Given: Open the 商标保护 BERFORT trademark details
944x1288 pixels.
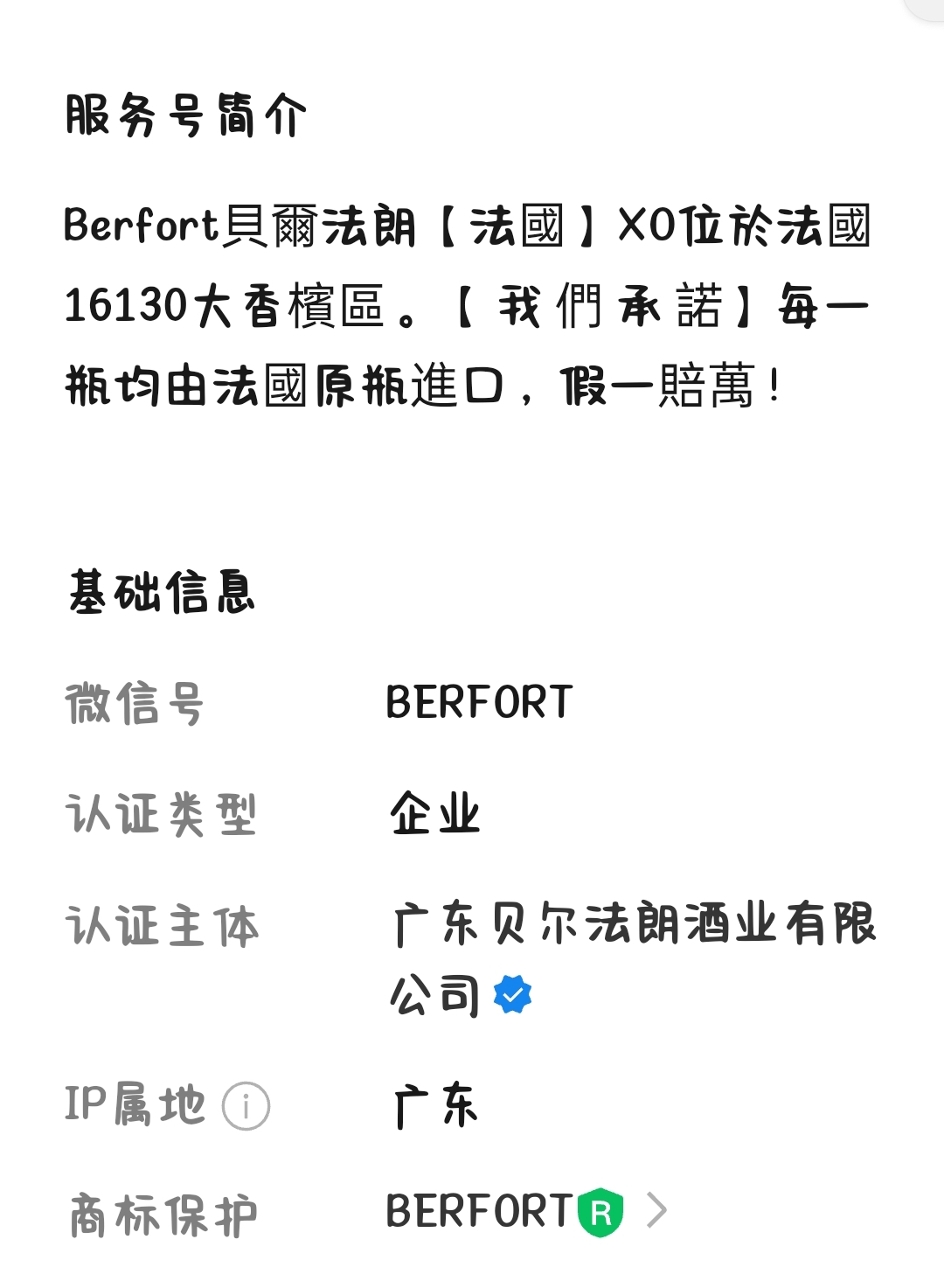Looking at the screenshot, I should point(524,1212).
